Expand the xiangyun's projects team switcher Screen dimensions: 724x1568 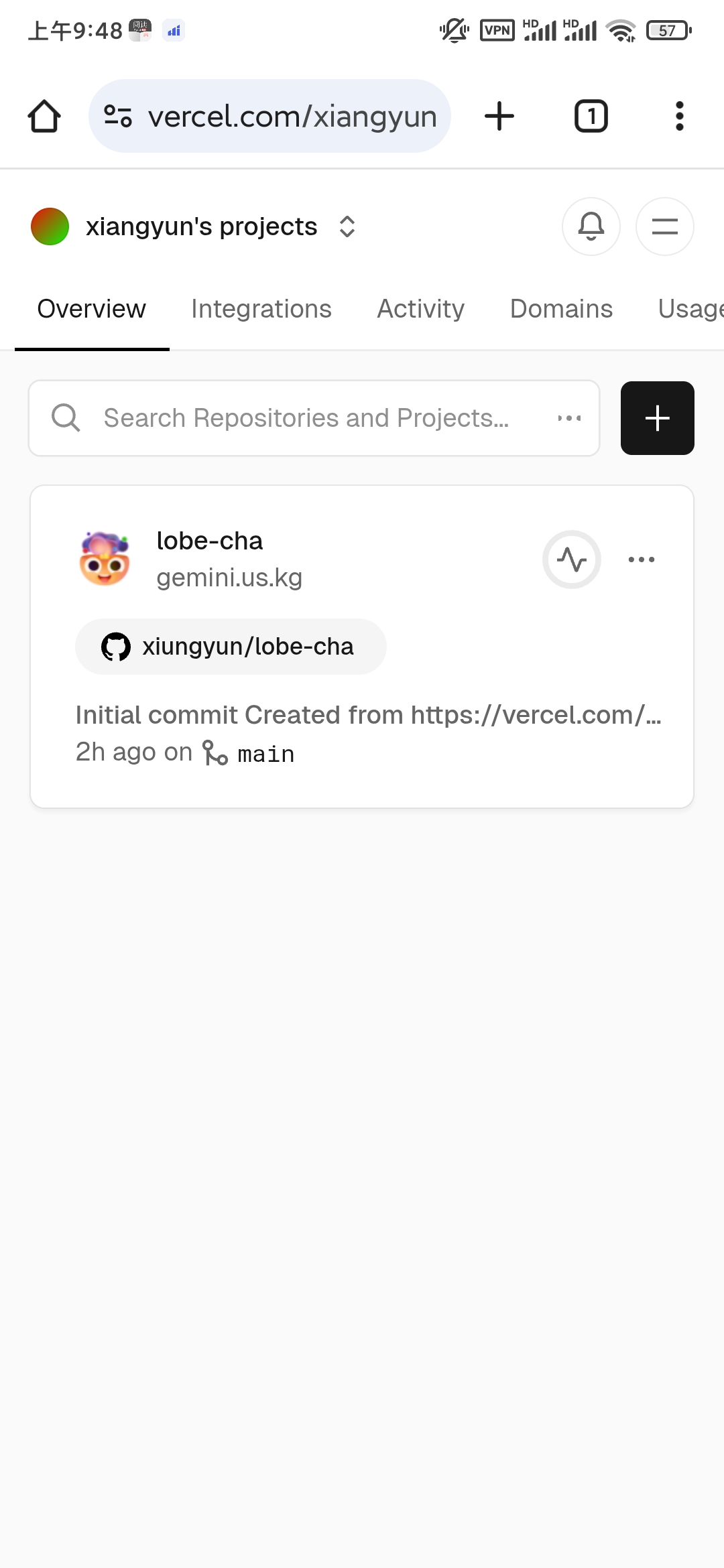[346, 226]
